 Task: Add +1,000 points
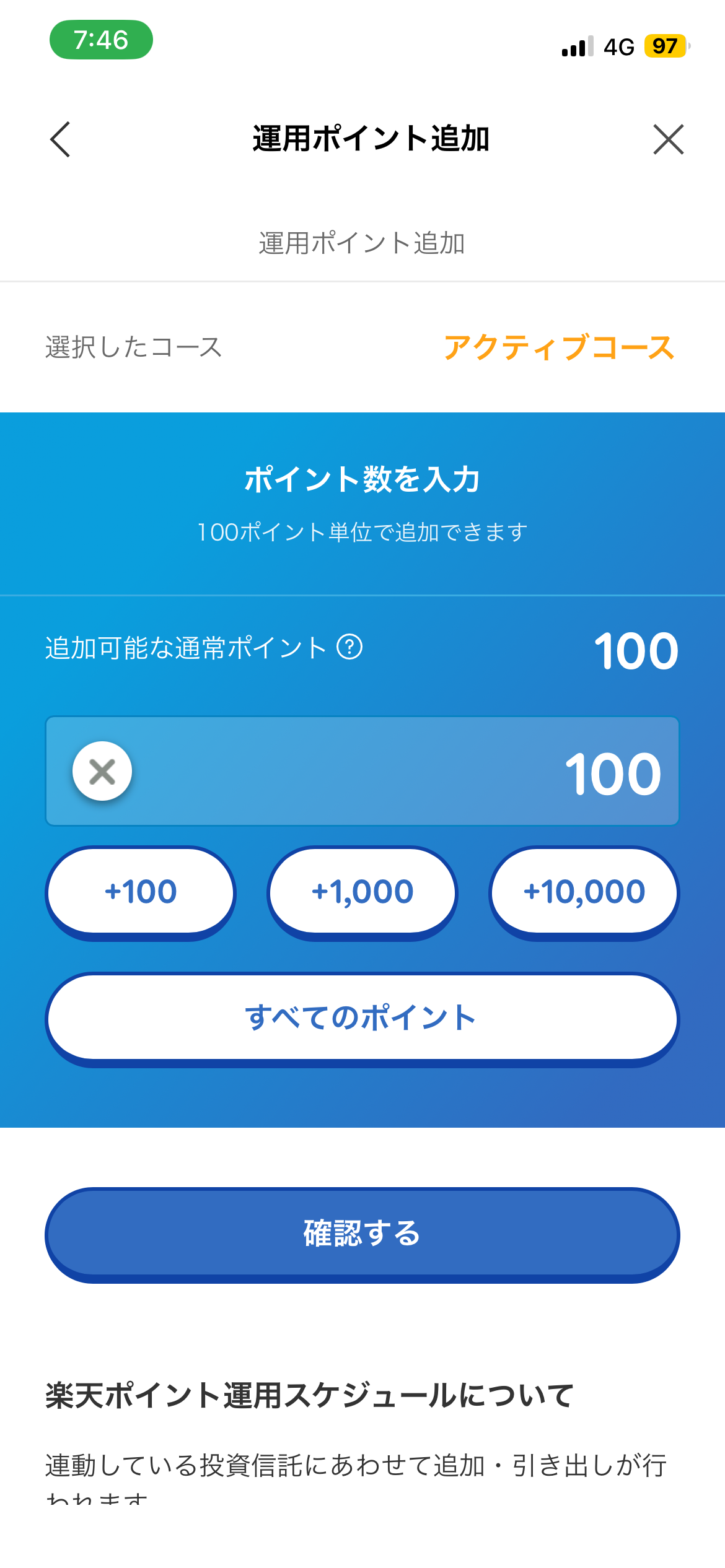coord(362,892)
